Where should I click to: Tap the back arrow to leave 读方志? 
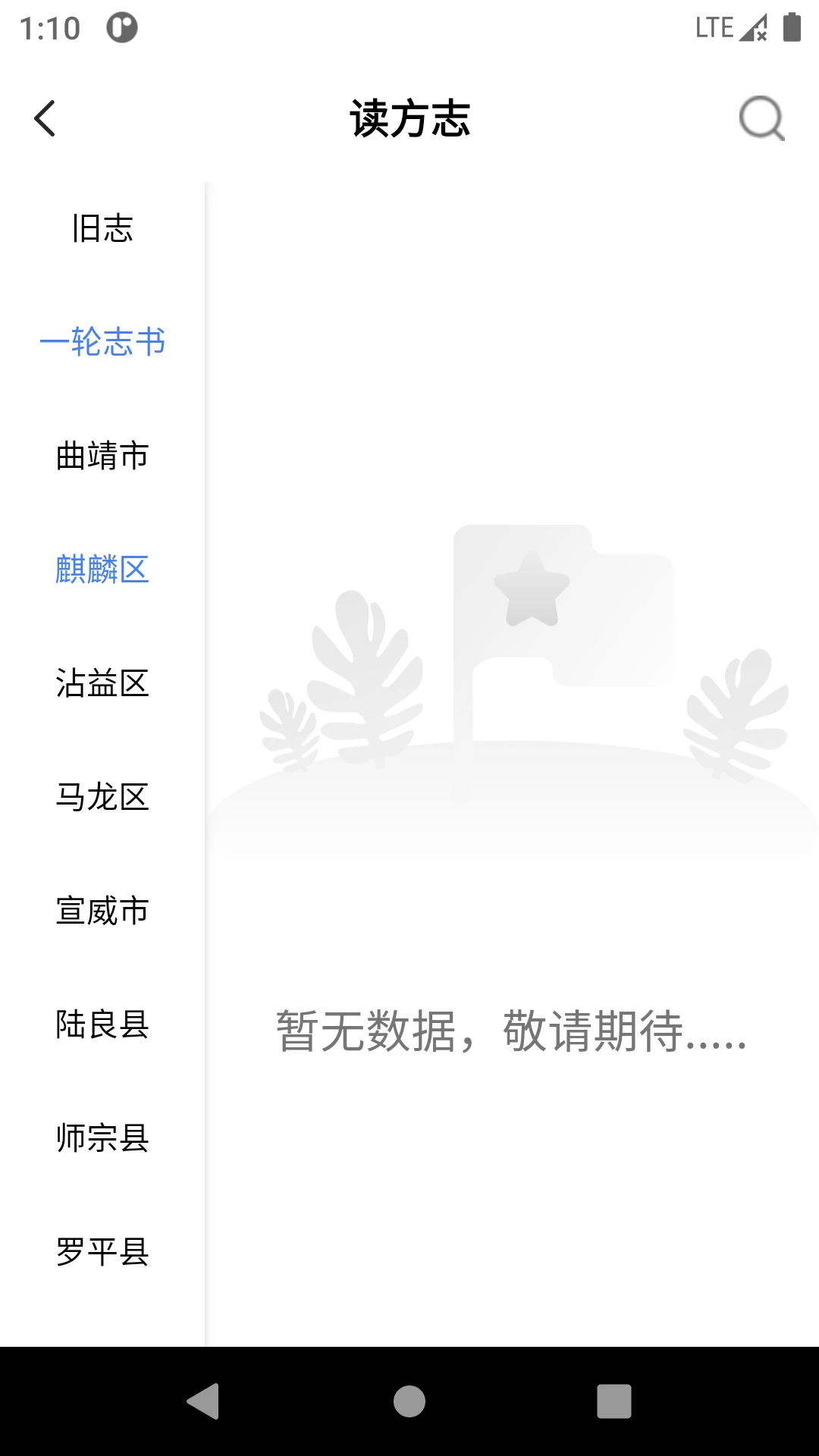45,119
